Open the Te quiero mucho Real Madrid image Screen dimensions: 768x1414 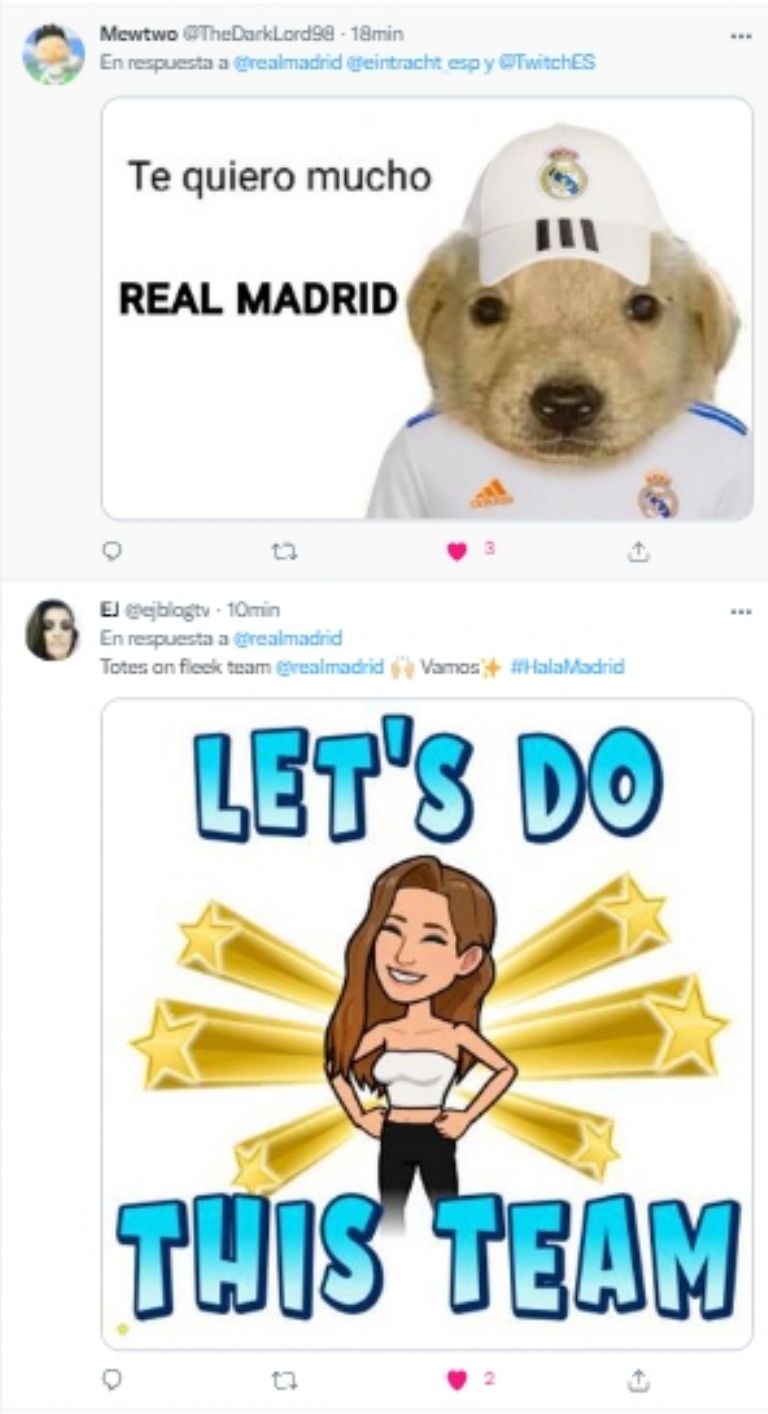427,308
